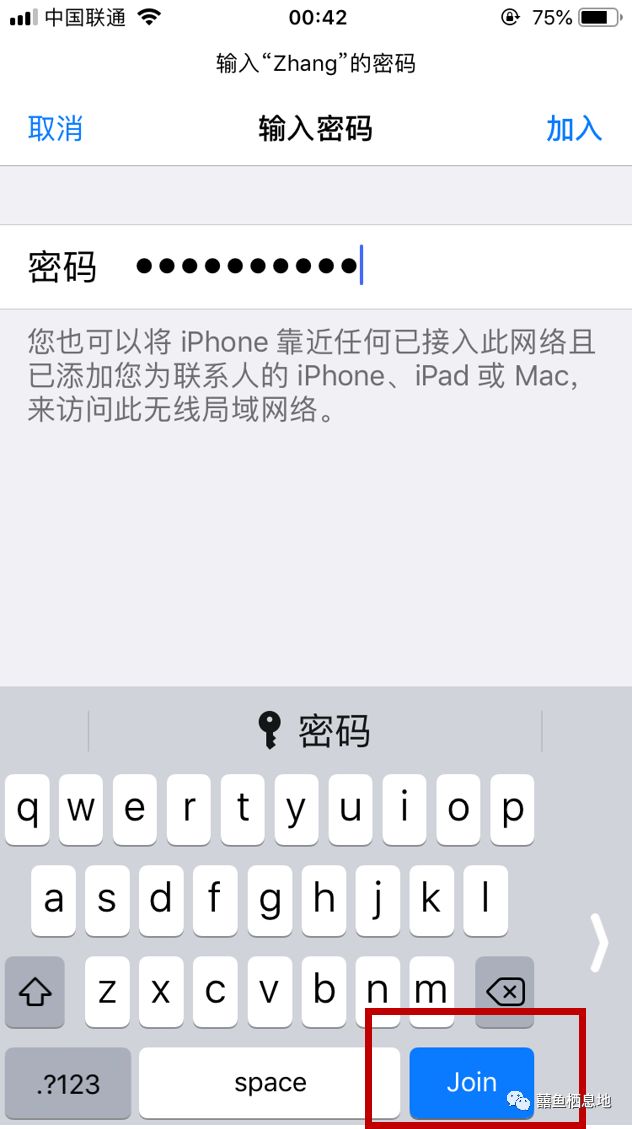Viewport: 632px width, 1129px height.
Task: Tap 取消 to cancel password entry
Action: (55, 129)
